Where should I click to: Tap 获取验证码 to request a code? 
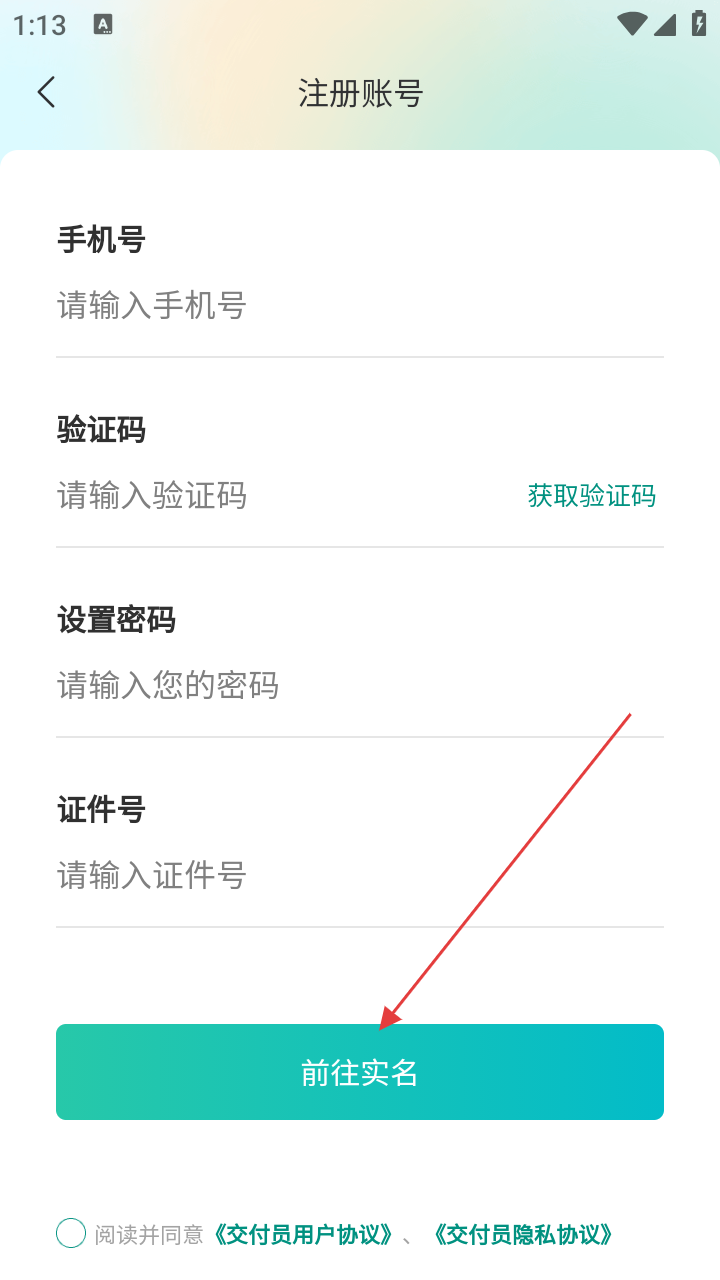click(x=592, y=496)
